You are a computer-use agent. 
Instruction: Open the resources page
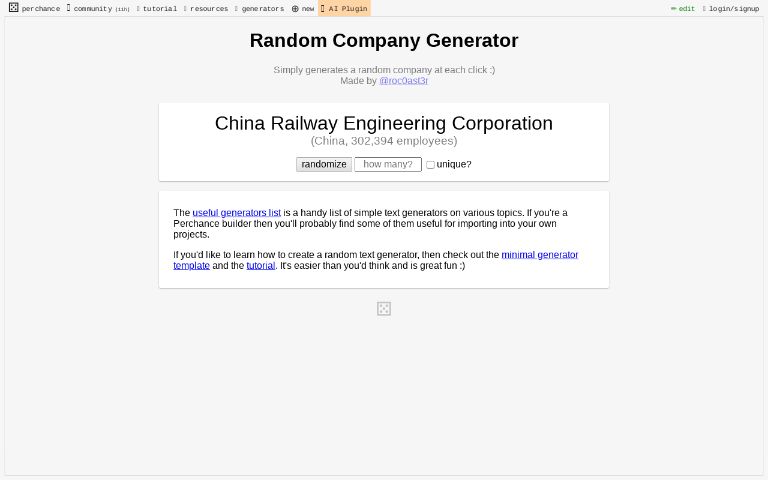(x=207, y=8)
